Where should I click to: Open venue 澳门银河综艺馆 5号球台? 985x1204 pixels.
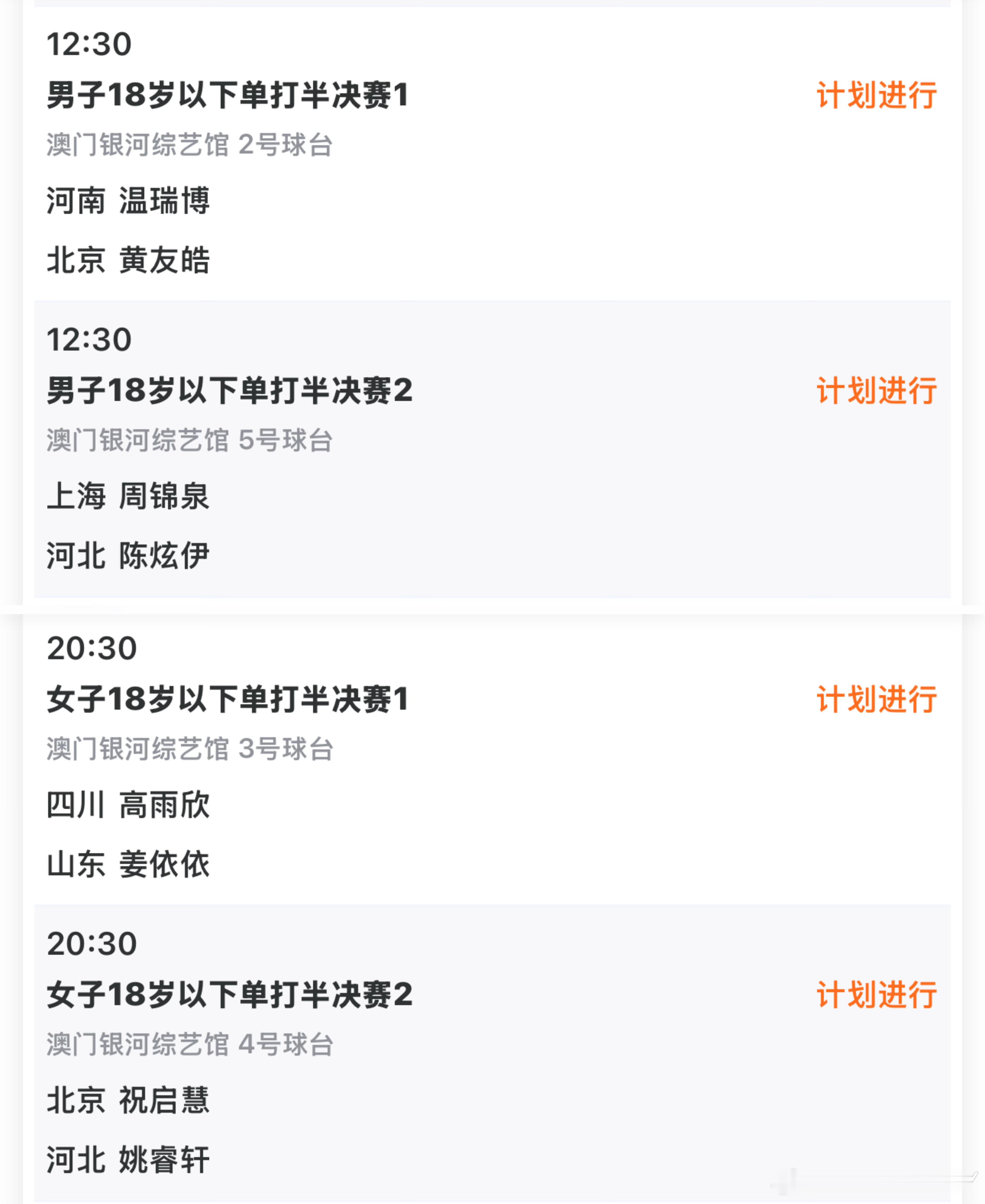(190, 440)
